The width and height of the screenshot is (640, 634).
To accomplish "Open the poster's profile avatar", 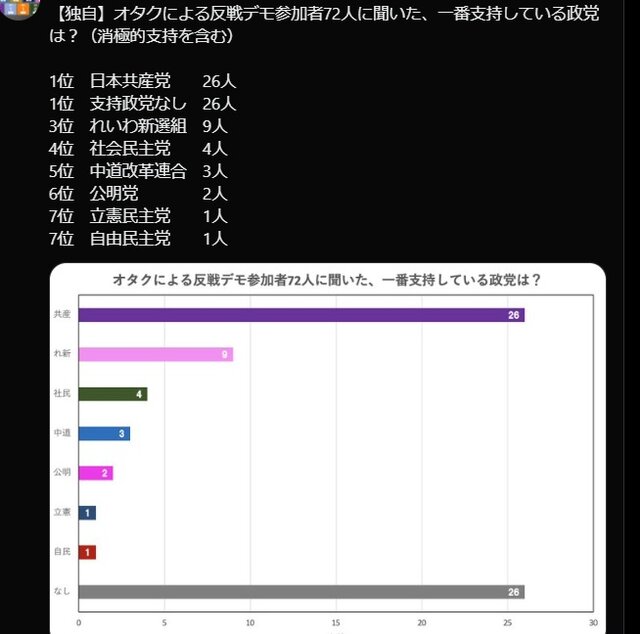I will [x=19, y=8].
